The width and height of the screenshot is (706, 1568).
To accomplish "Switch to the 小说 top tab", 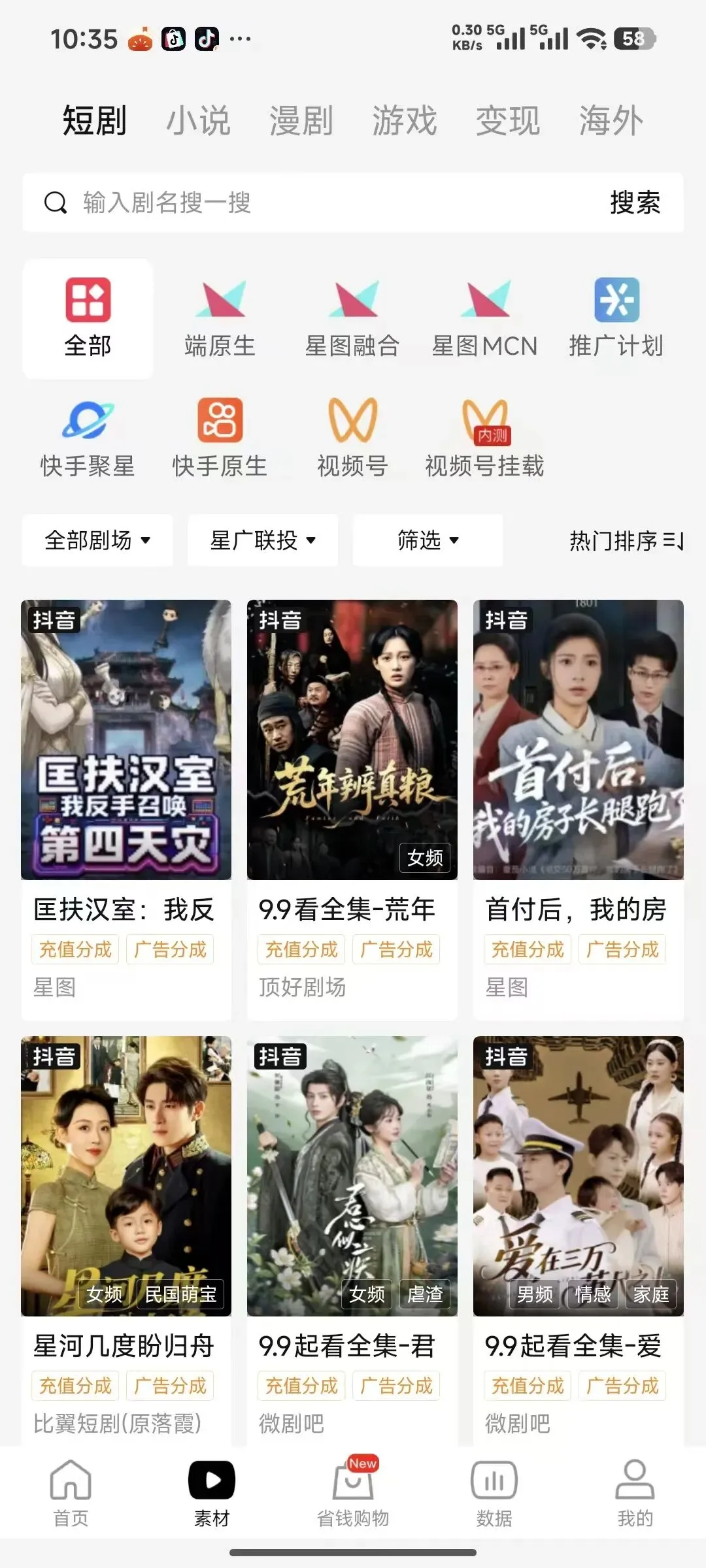I will [x=198, y=121].
